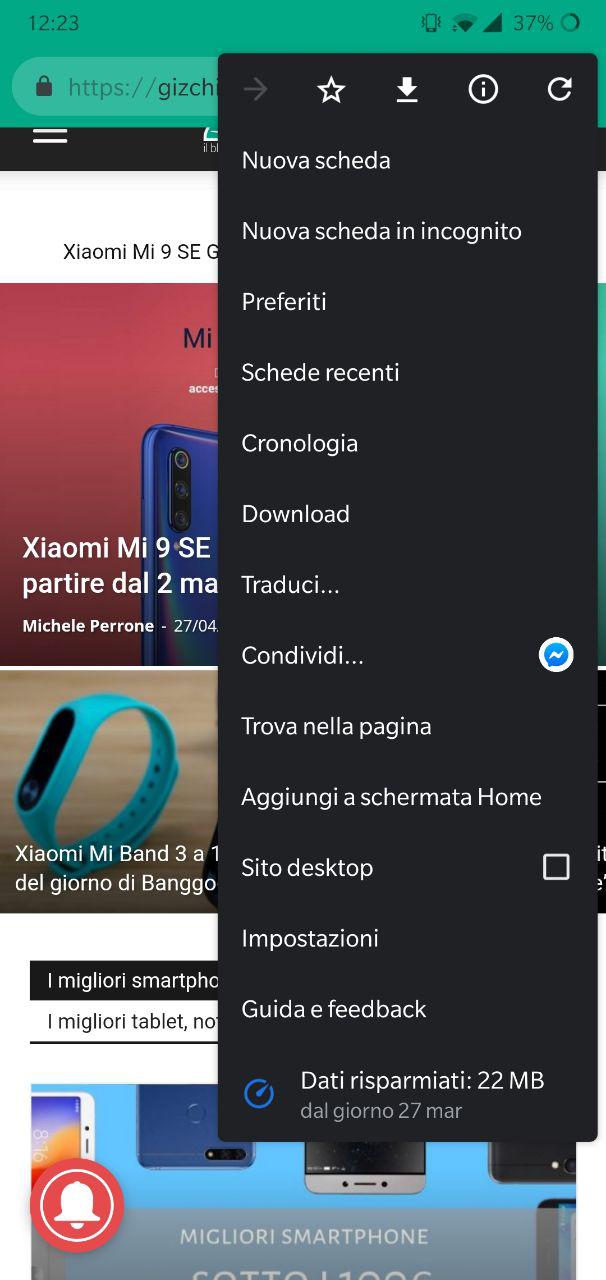Open Guida e feedback

407,1009
